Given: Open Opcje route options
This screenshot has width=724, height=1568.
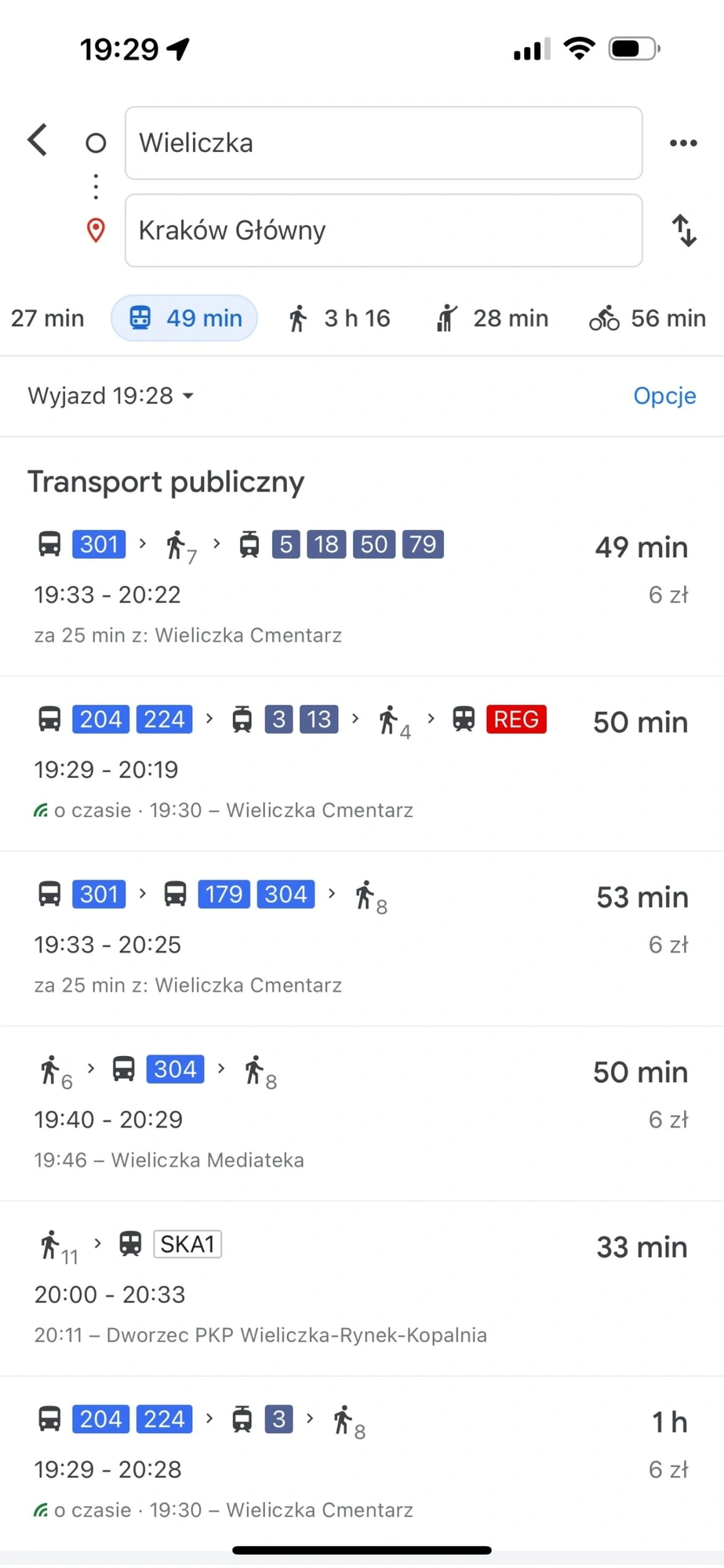Looking at the screenshot, I should pos(664,396).
